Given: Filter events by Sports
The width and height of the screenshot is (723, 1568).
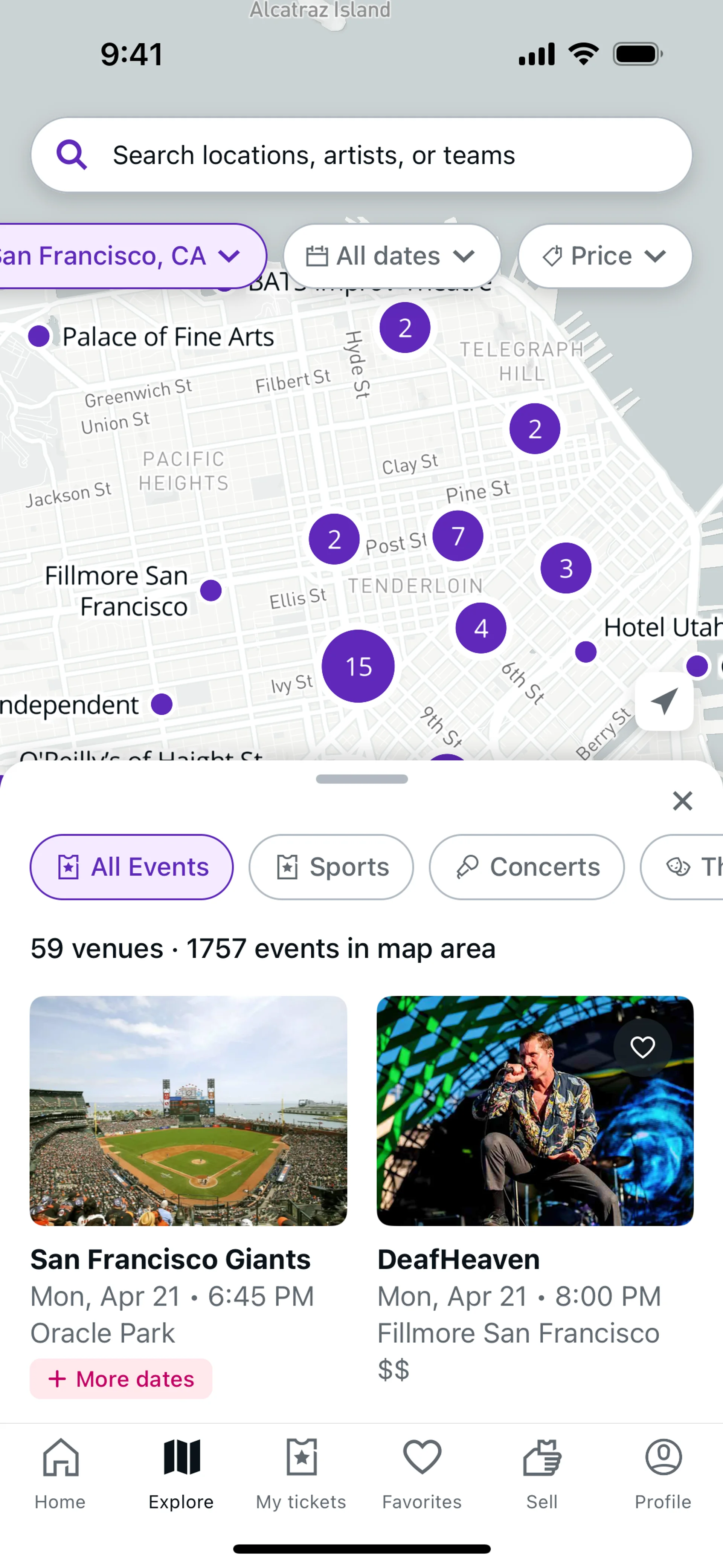Looking at the screenshot, I should 331,867.
